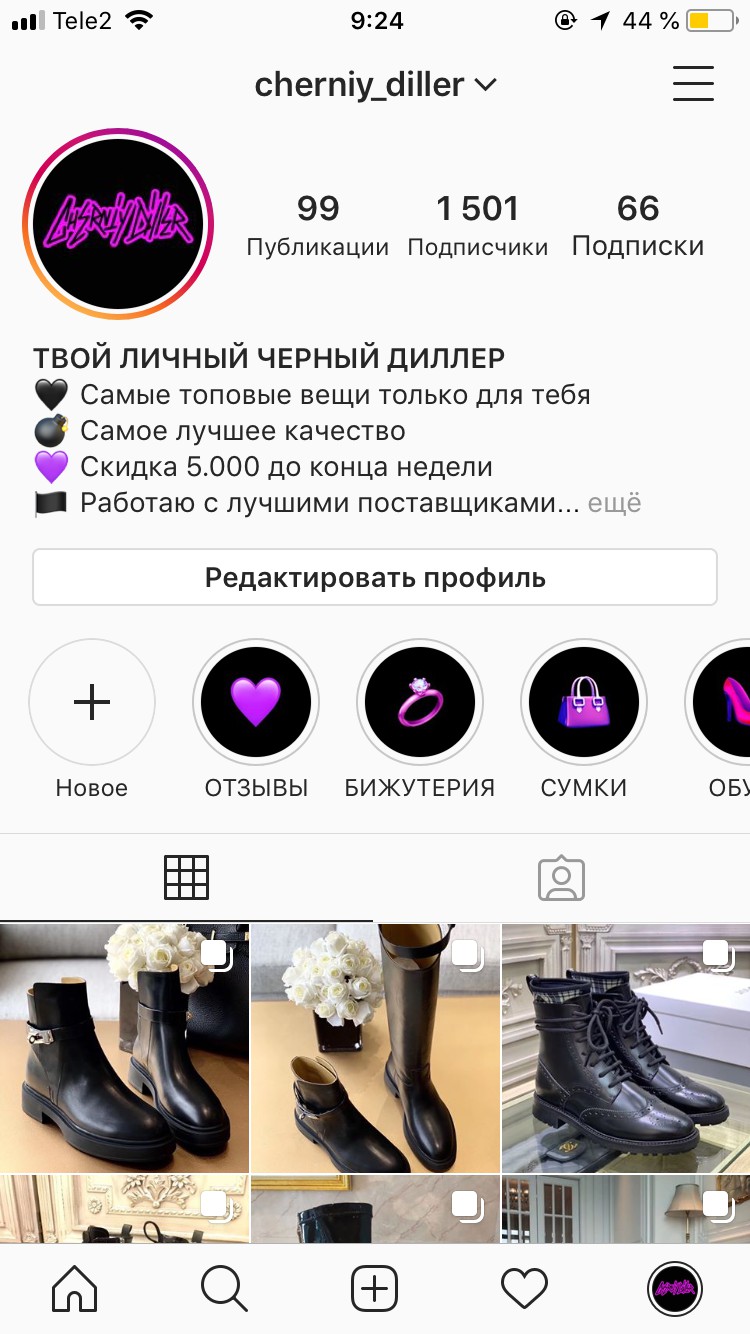Open the СУМКИ highlight

(584, 703)
